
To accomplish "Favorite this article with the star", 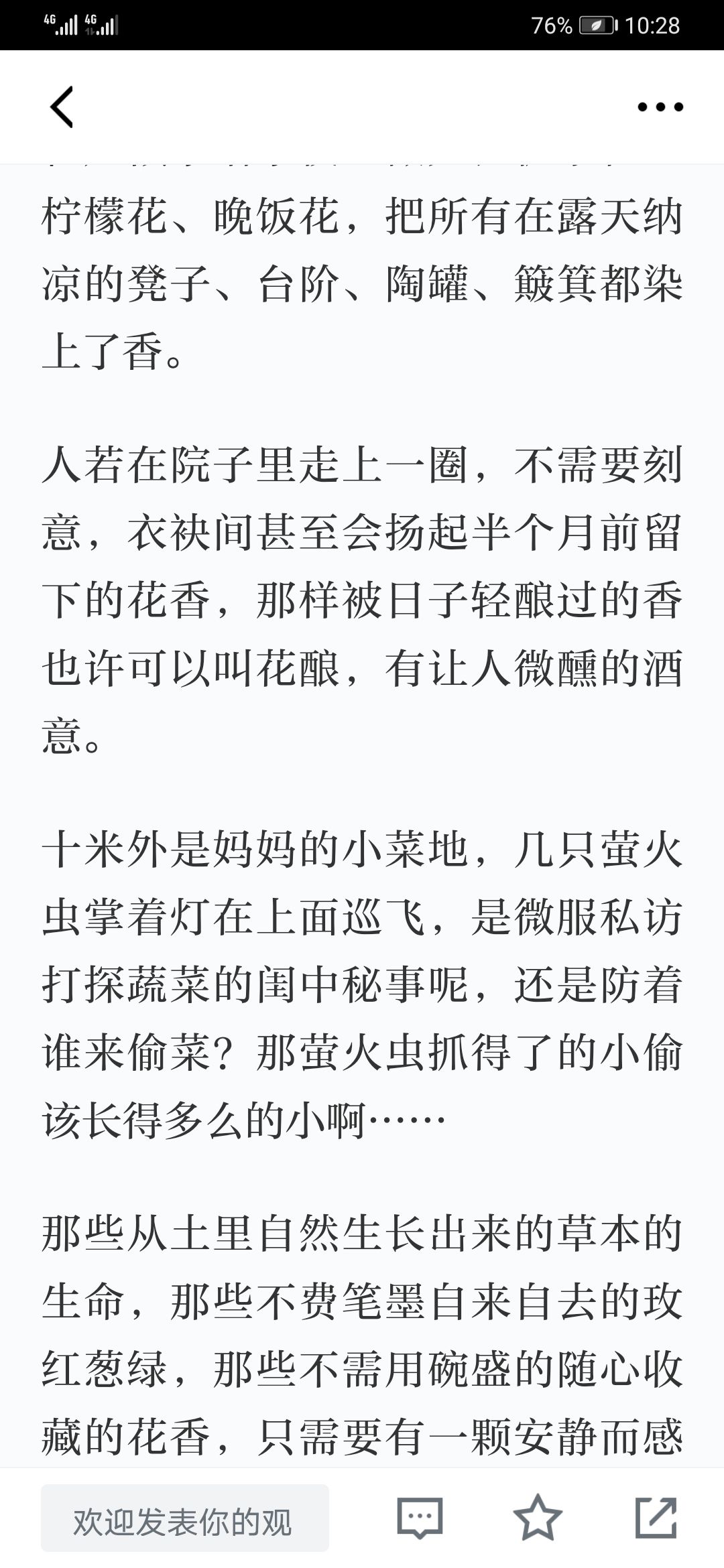I will 538,1516.
